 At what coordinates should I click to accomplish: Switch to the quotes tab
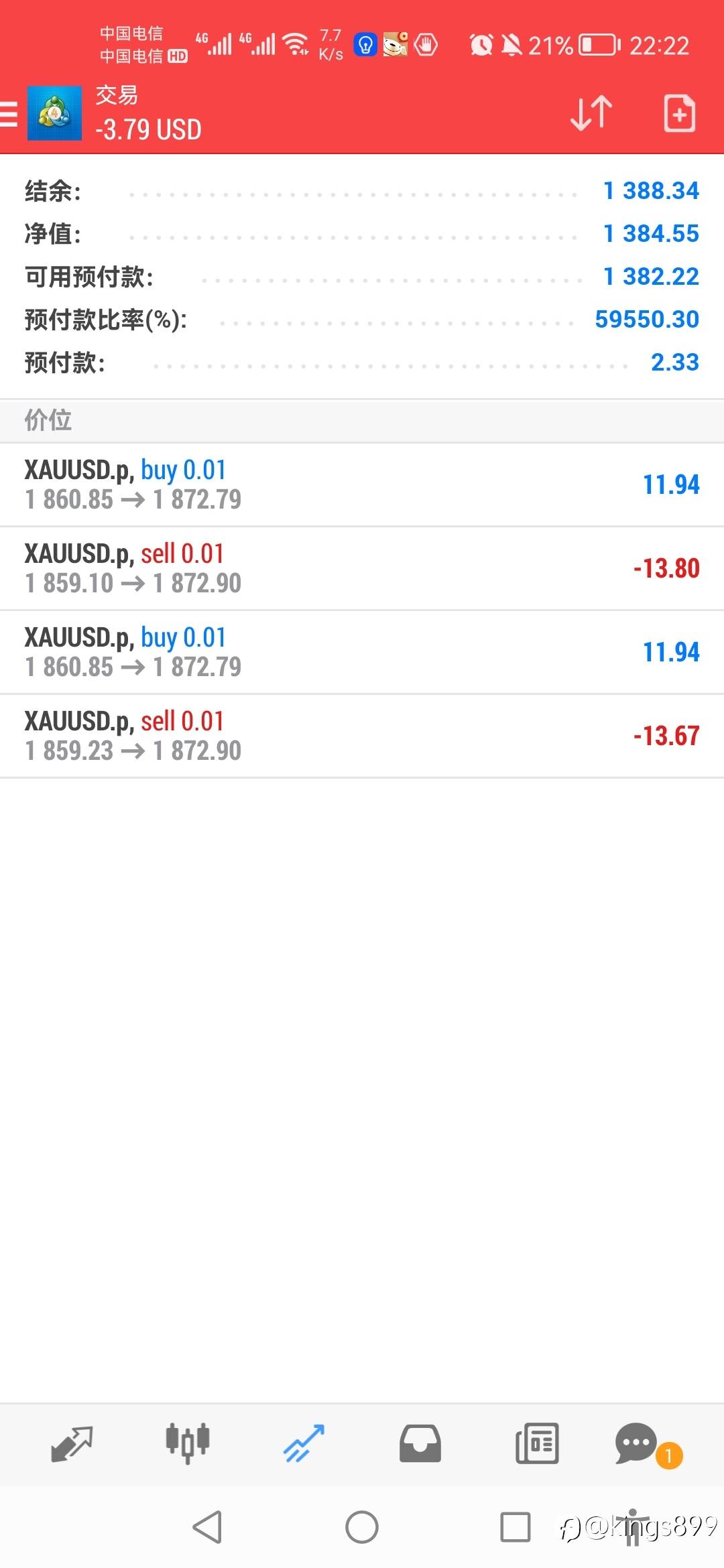(x=72, y=1443)
